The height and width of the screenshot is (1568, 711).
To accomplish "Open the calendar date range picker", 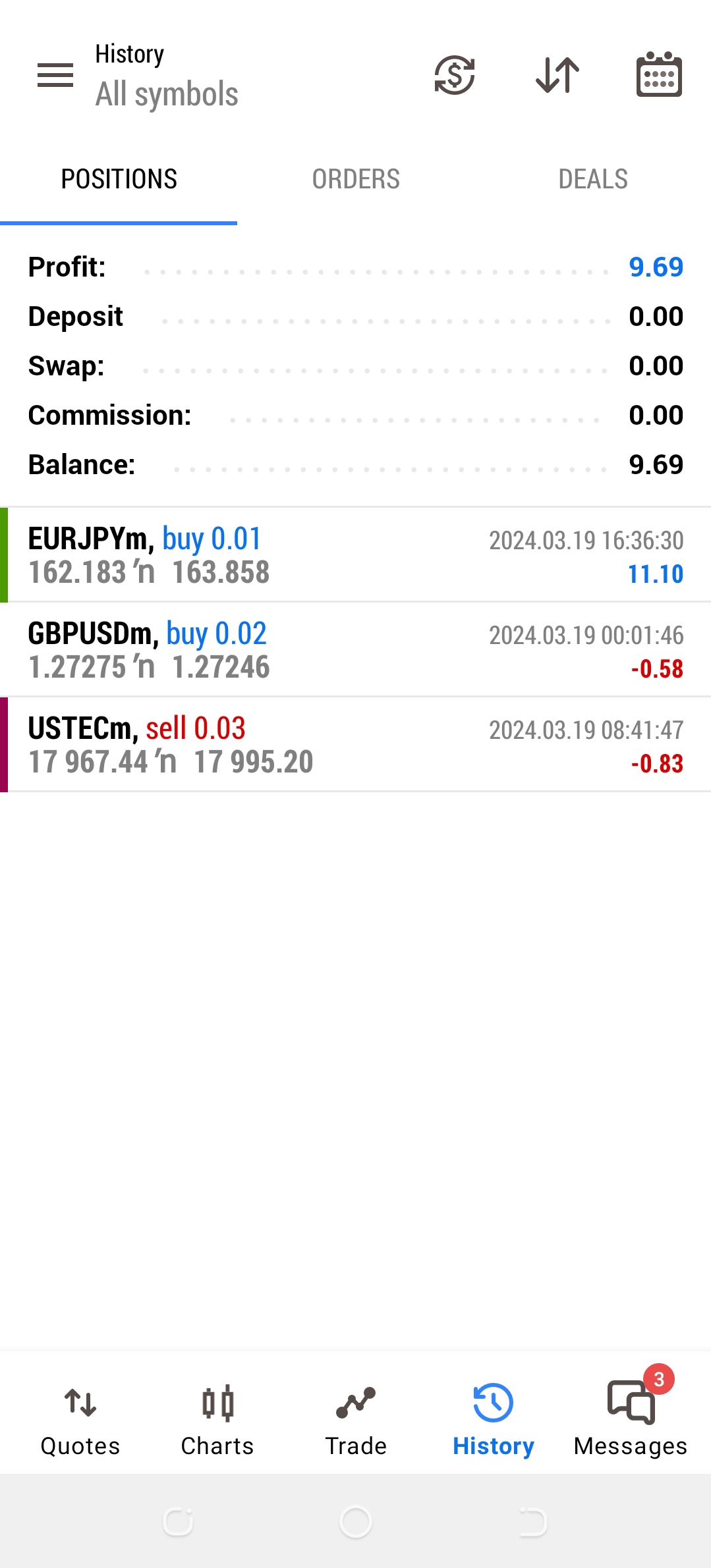I will 659,75.
